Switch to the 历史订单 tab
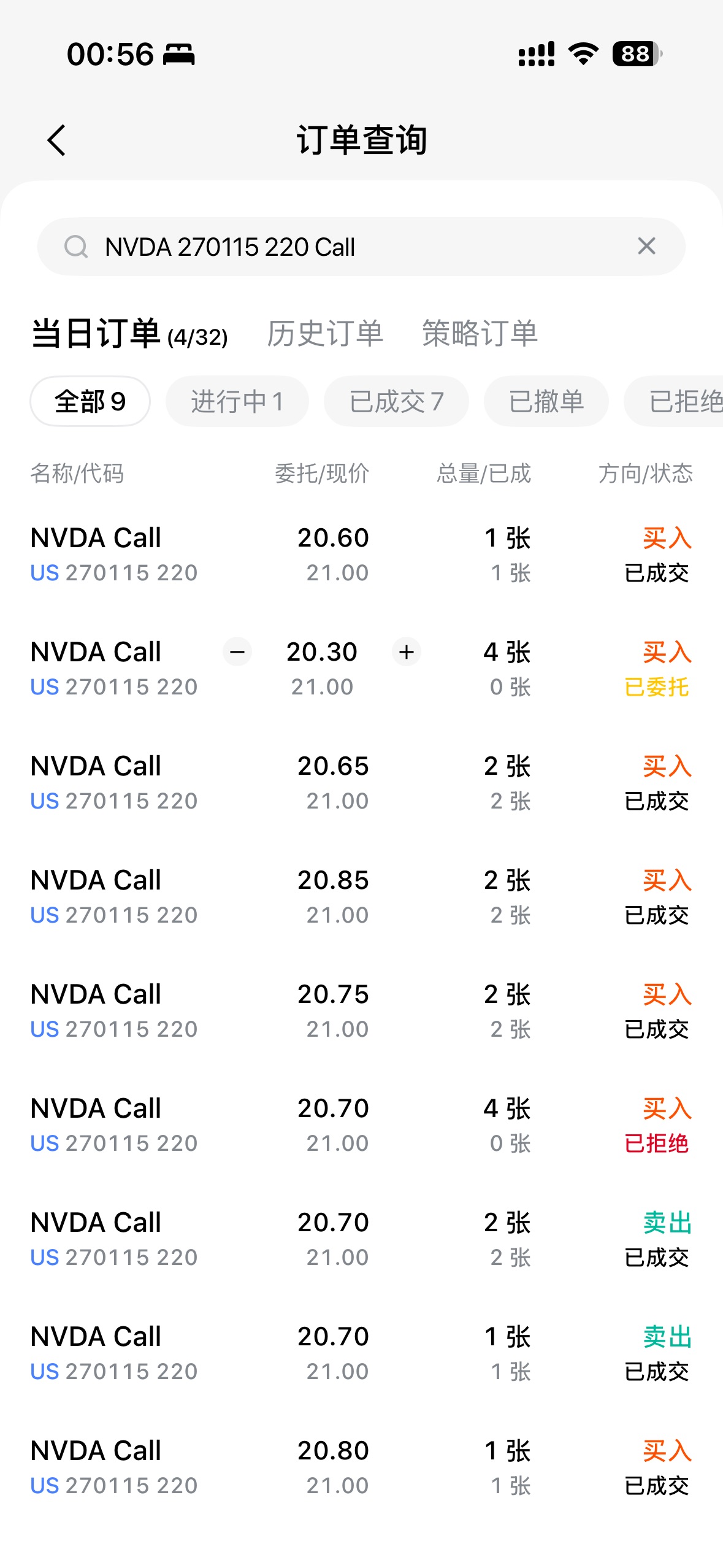The image size is (723, 1568). [x=325, y=334]
